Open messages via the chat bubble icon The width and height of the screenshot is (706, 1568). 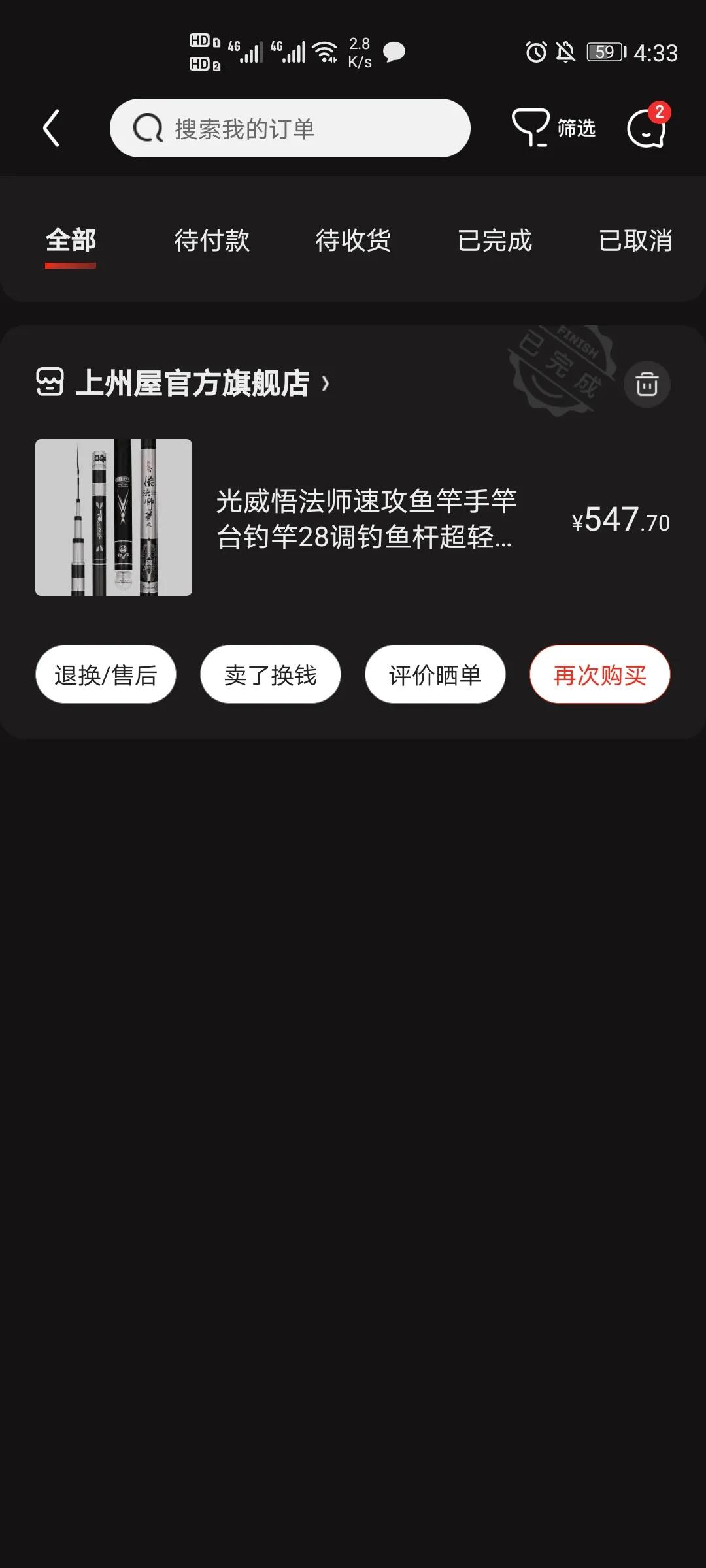(x=646, y=128)
